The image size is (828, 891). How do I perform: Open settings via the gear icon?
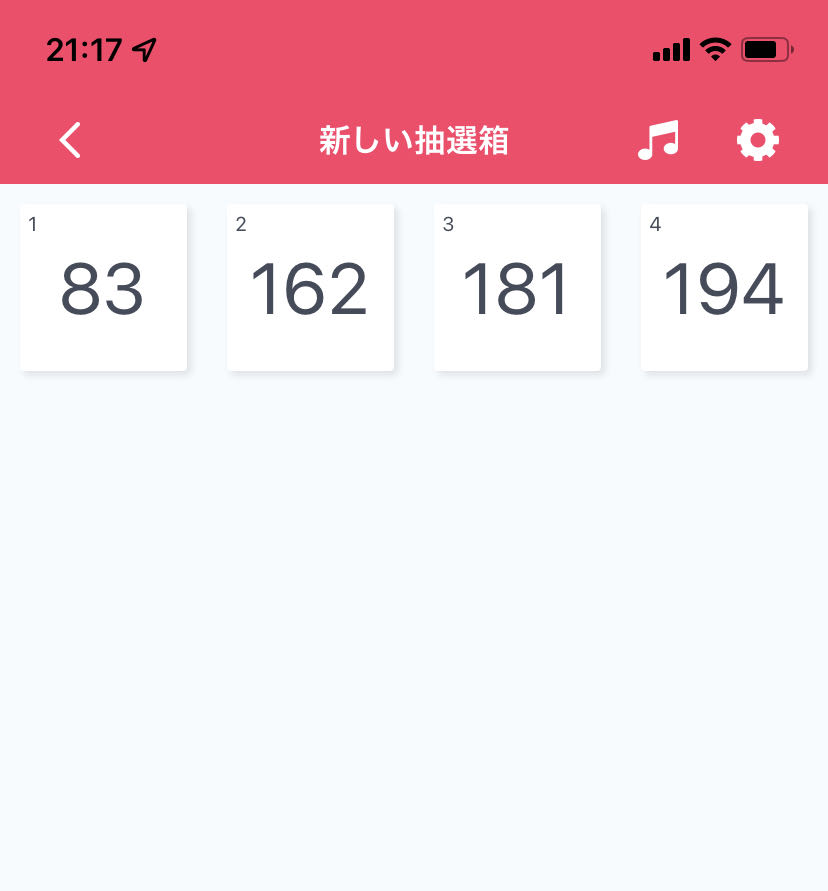757,141
